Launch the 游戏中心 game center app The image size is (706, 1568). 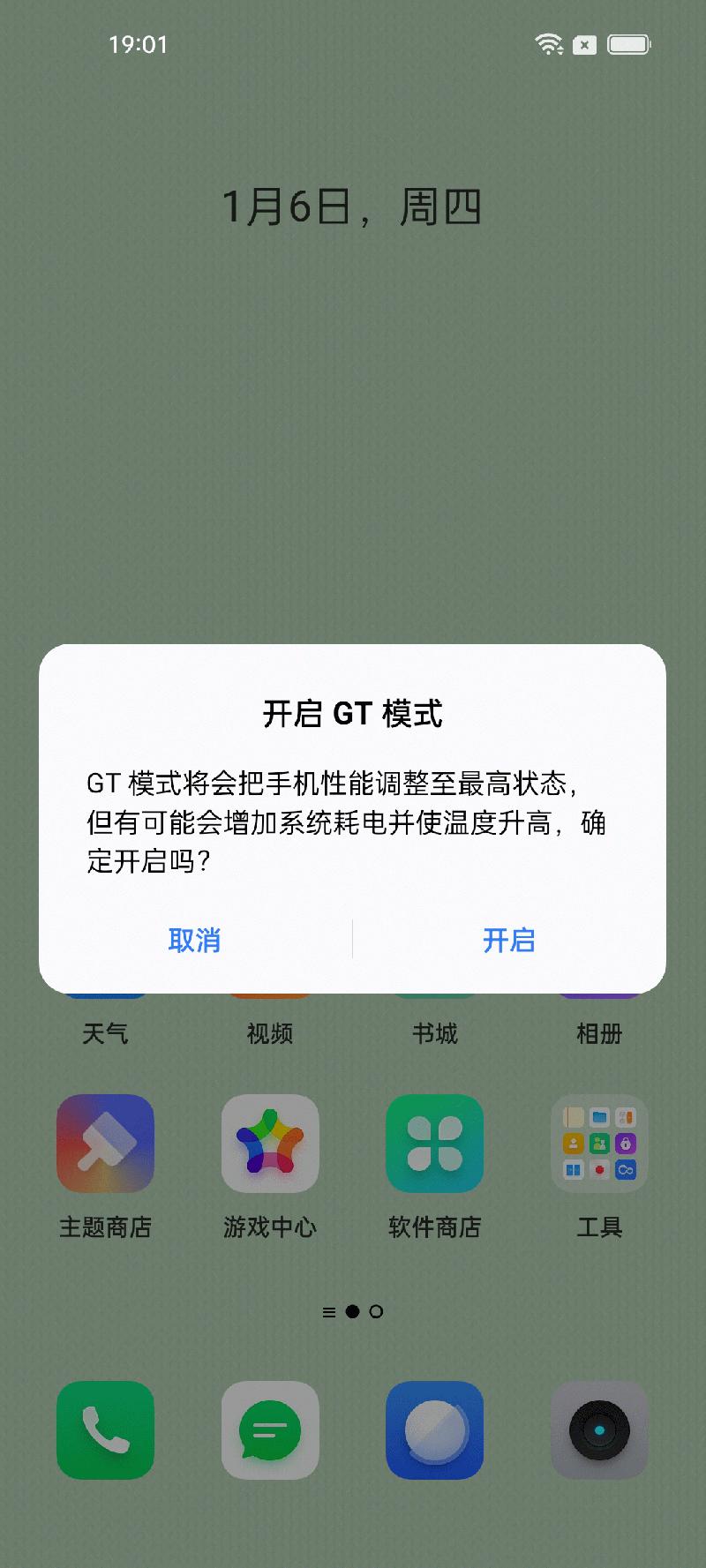pyautogui.click(x=270, y=1144)
